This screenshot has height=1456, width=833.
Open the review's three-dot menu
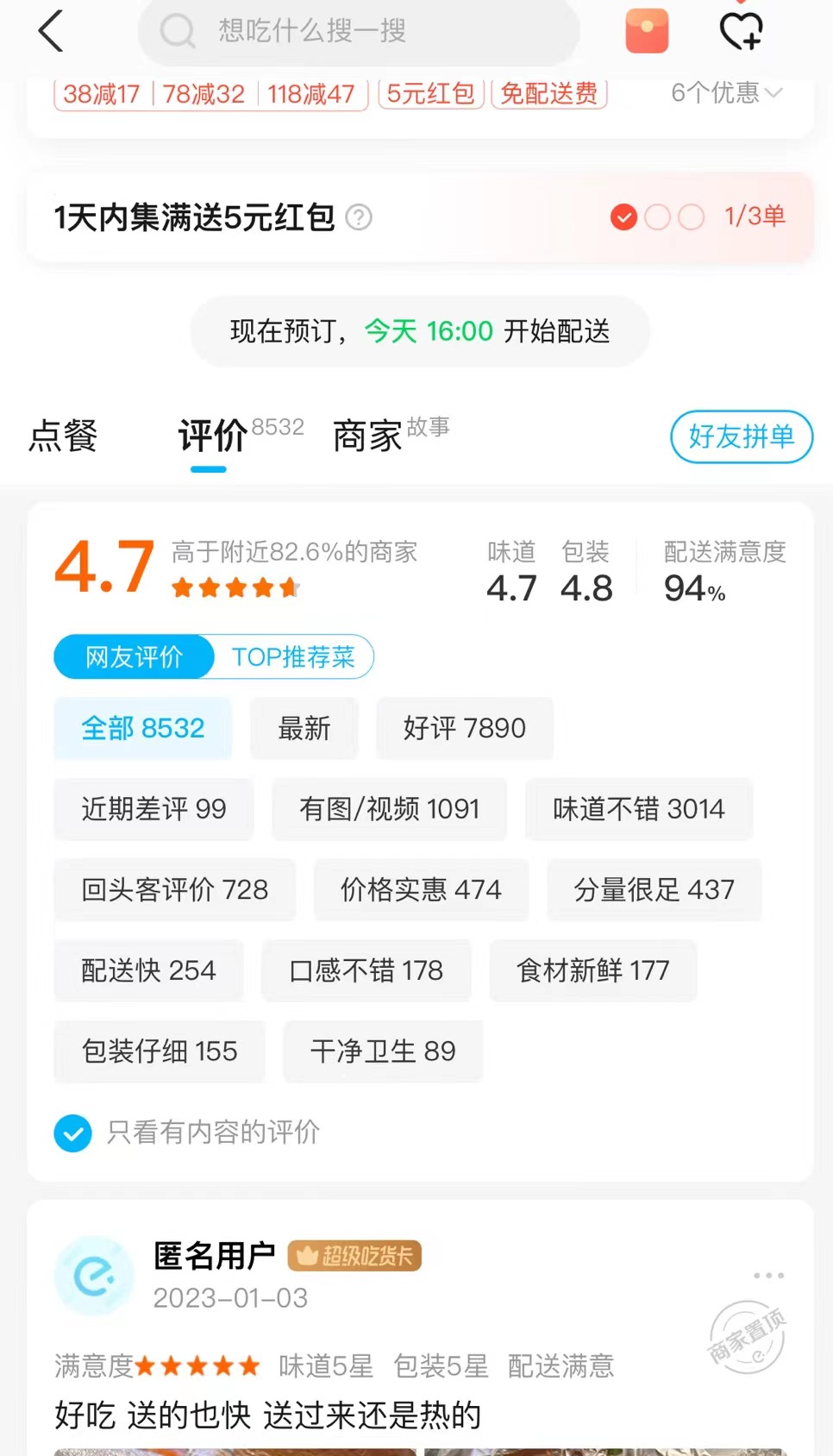[x=767, y=1275]
